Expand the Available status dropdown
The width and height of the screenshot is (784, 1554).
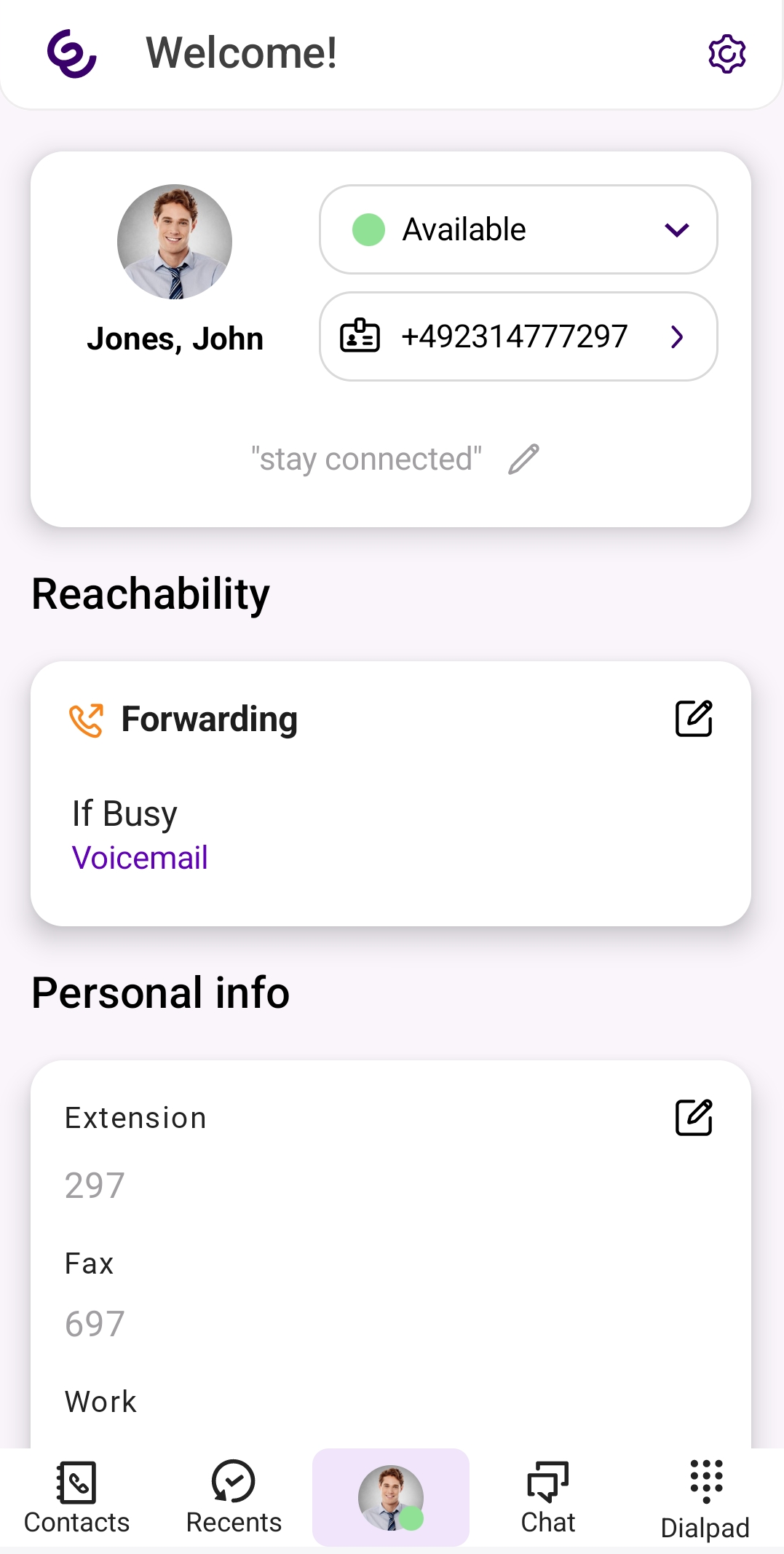(518, 229)
